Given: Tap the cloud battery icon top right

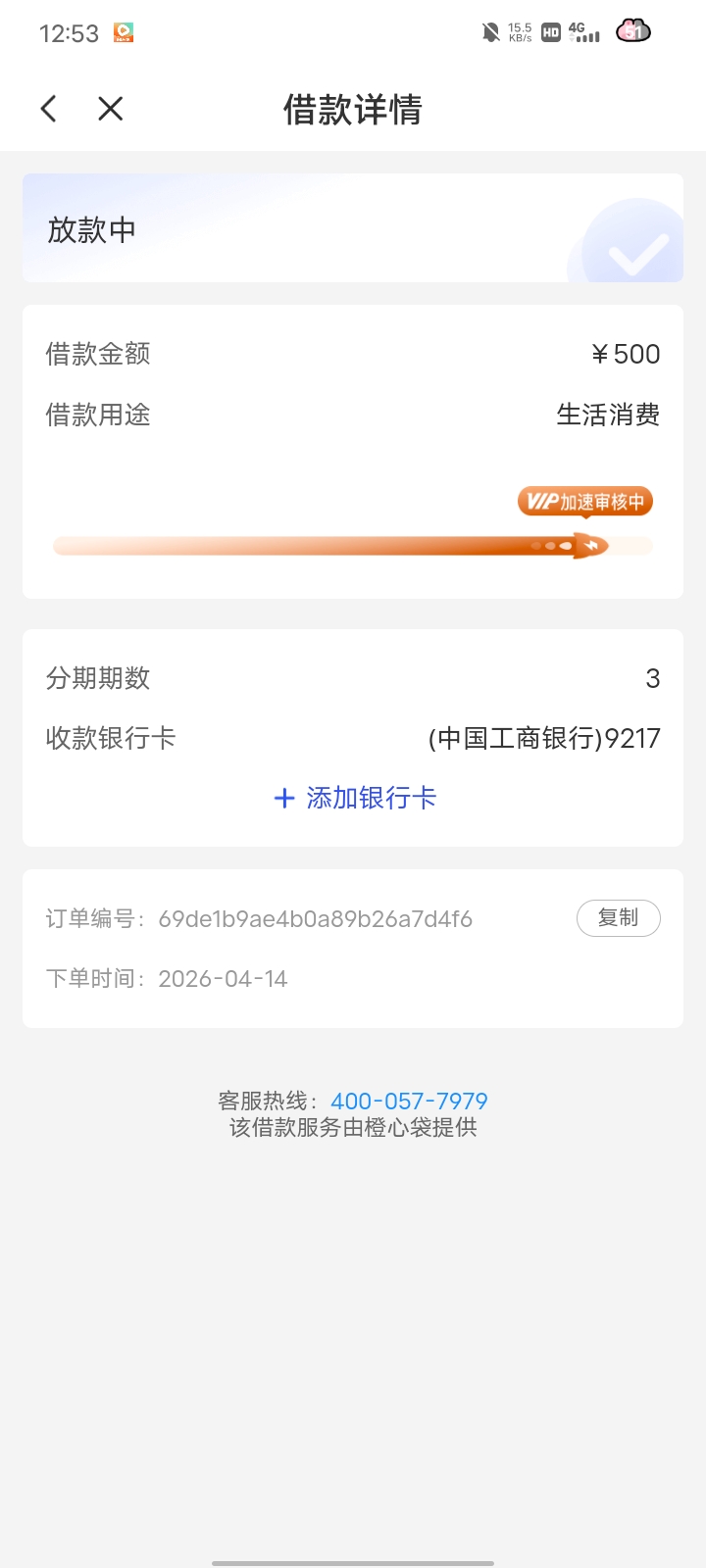Looking at the screenshot, I should click(632, 32).
